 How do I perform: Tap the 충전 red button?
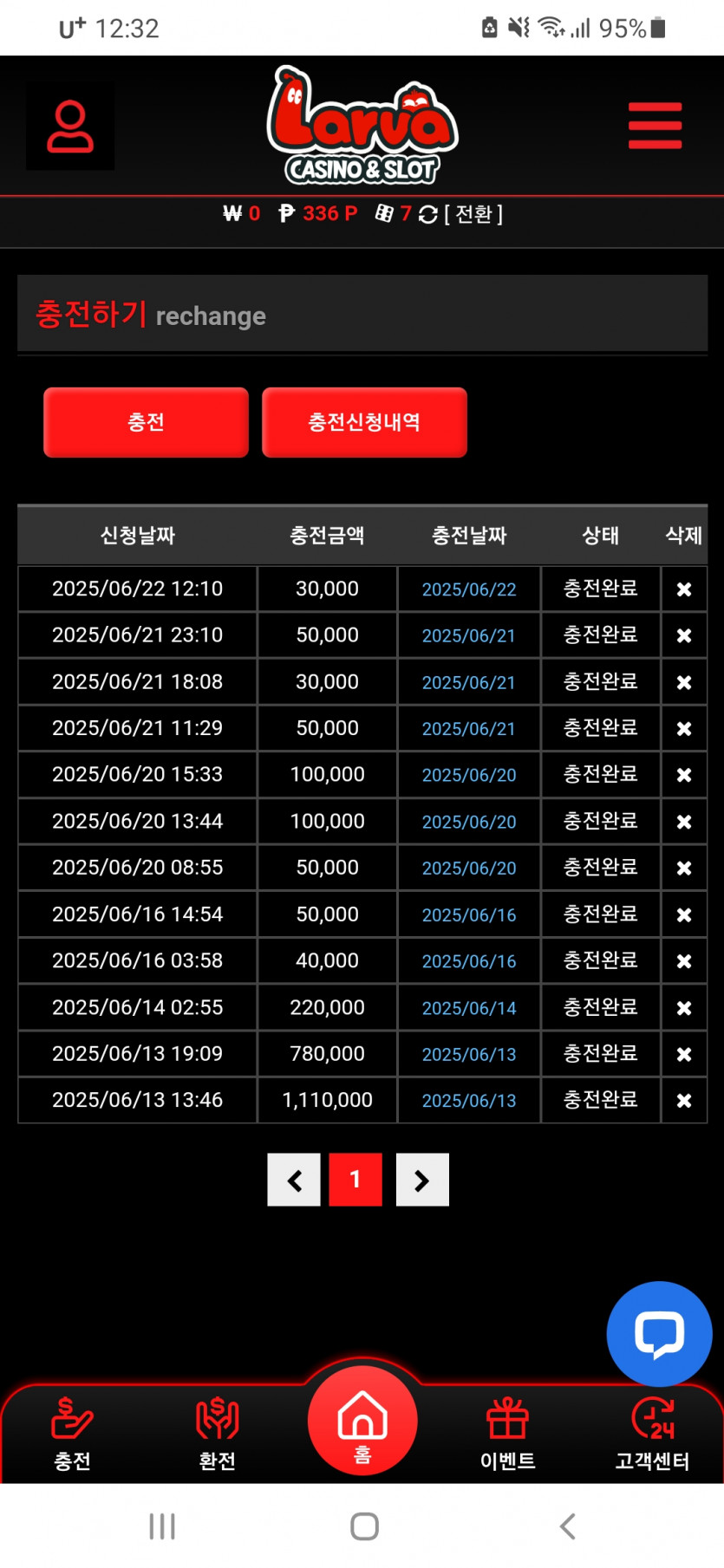(x=146, y=422)
